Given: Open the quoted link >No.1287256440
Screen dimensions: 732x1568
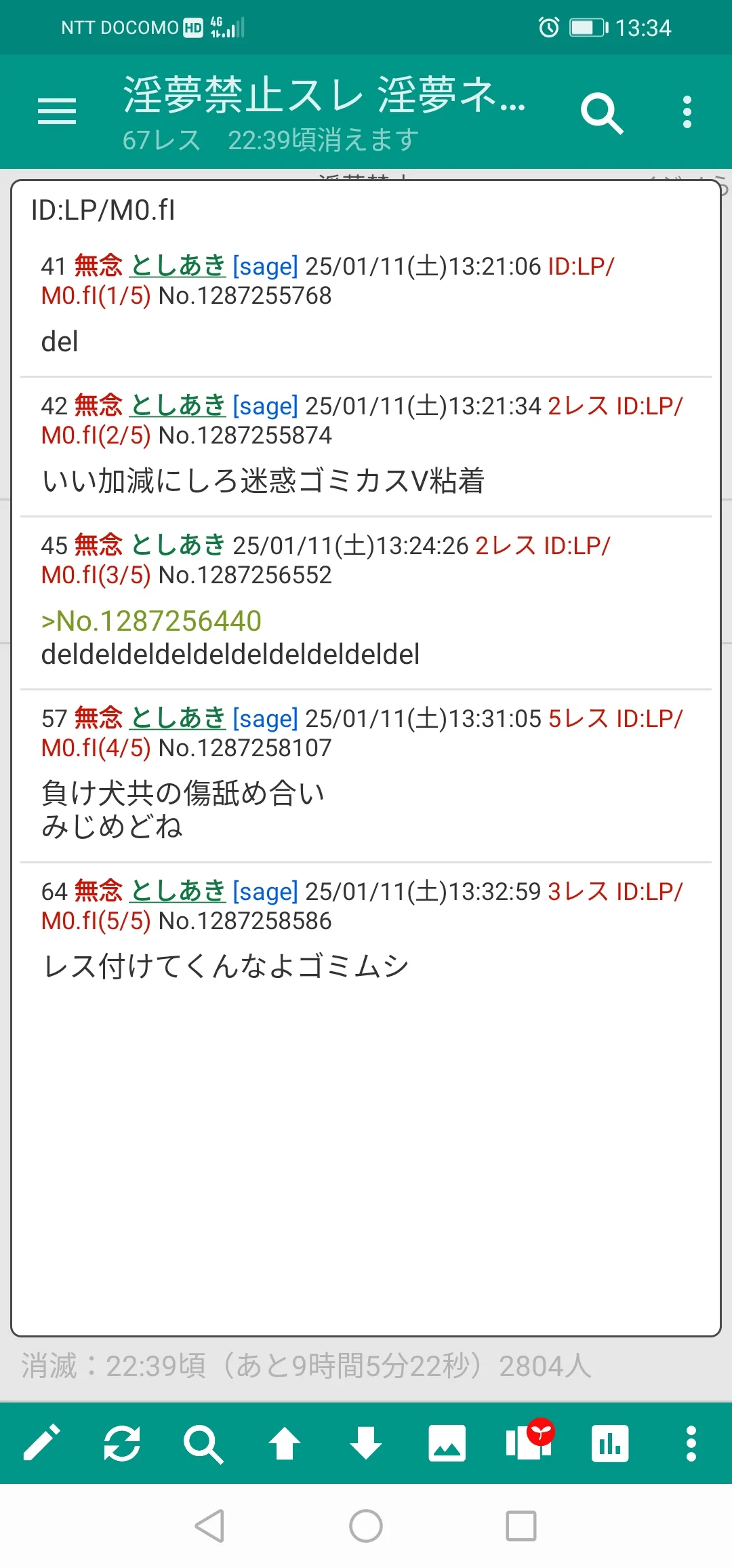Looking at the screenshot, I should (x=151, y=621).
